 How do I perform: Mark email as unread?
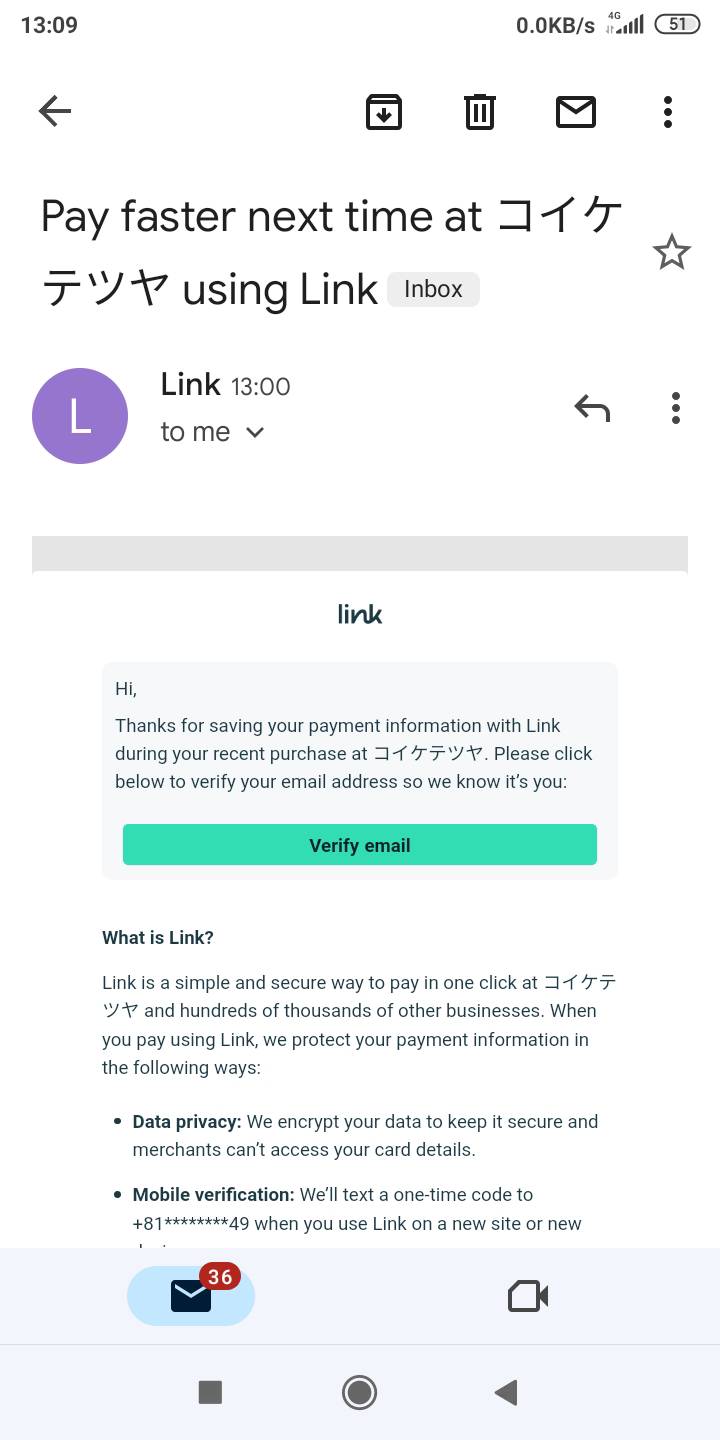(x=576, y=111)
